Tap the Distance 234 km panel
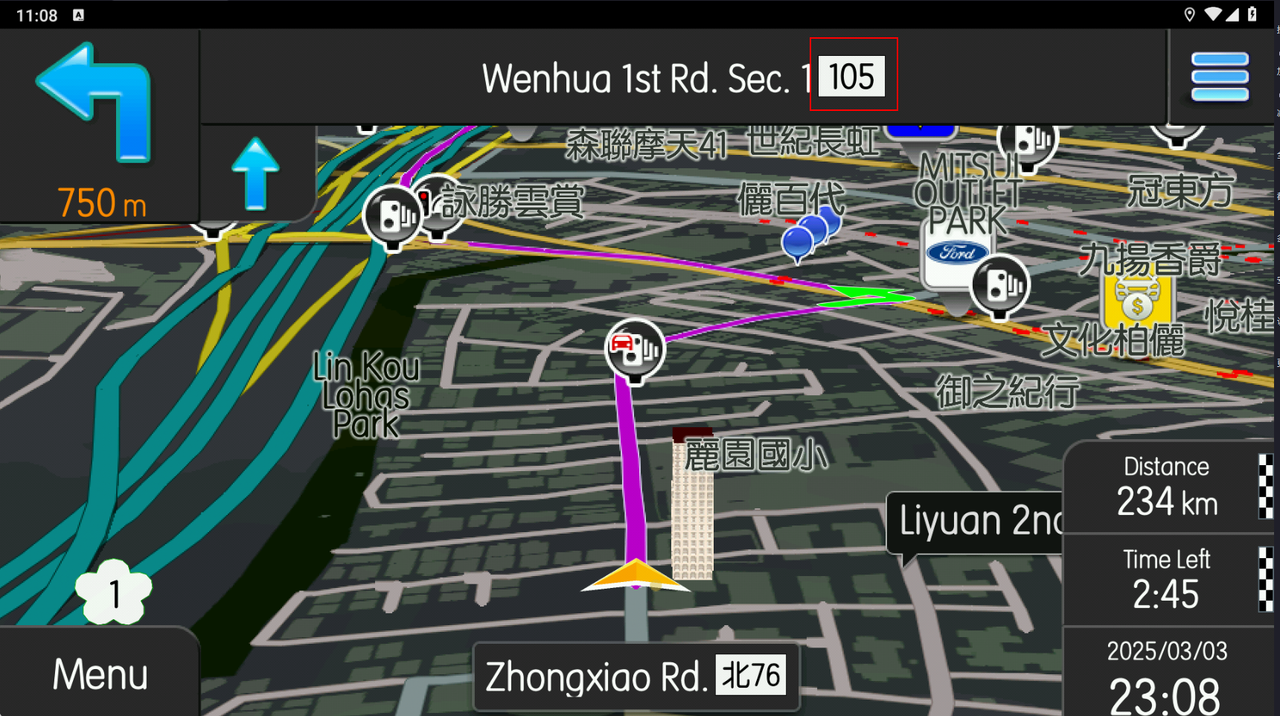This screenshot has height=716, width=1280. pos(1166,487)
